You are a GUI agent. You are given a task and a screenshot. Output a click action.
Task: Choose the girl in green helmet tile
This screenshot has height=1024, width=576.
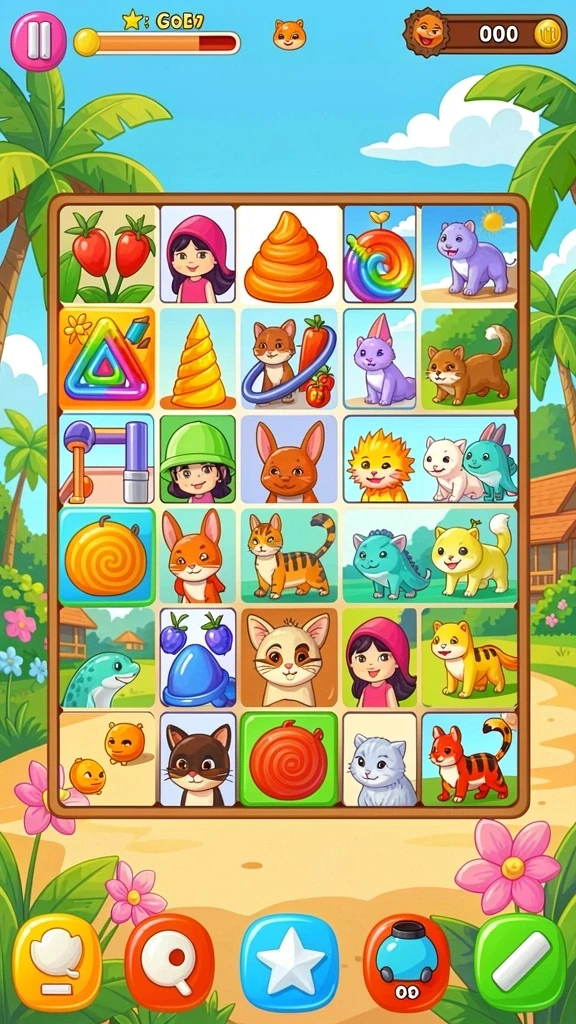click(197, 460)
